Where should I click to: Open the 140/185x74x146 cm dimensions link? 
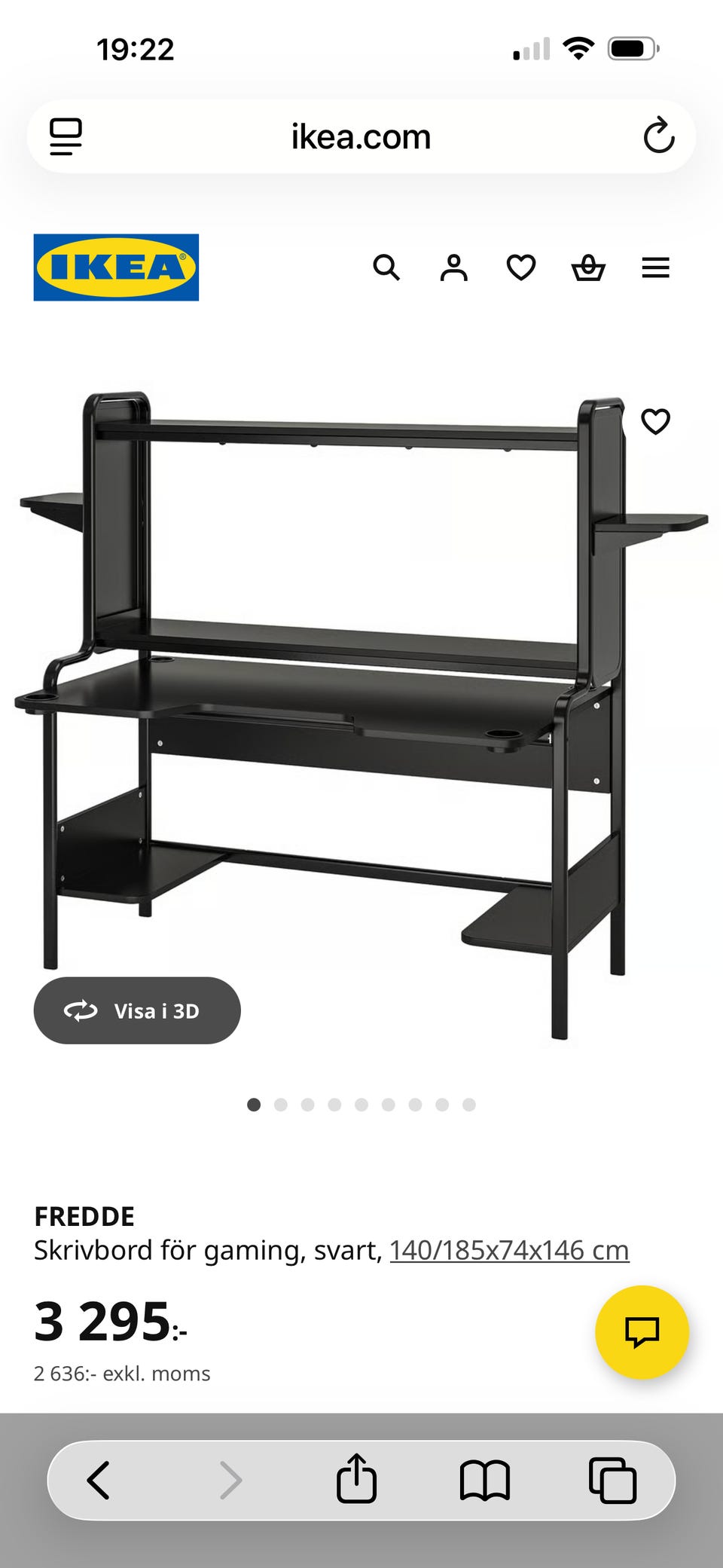click(x=509, y=1250)
